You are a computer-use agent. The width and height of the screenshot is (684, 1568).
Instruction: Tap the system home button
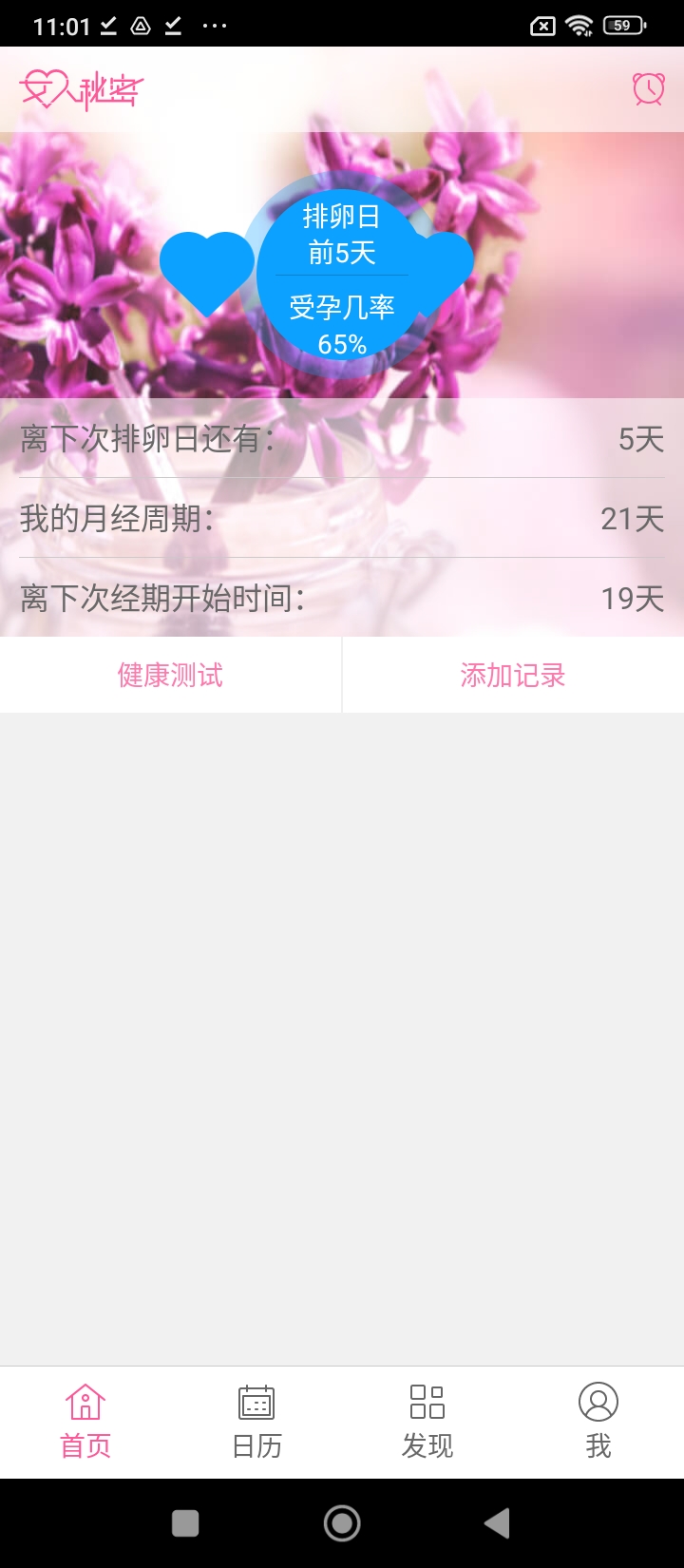[342, 1523]
